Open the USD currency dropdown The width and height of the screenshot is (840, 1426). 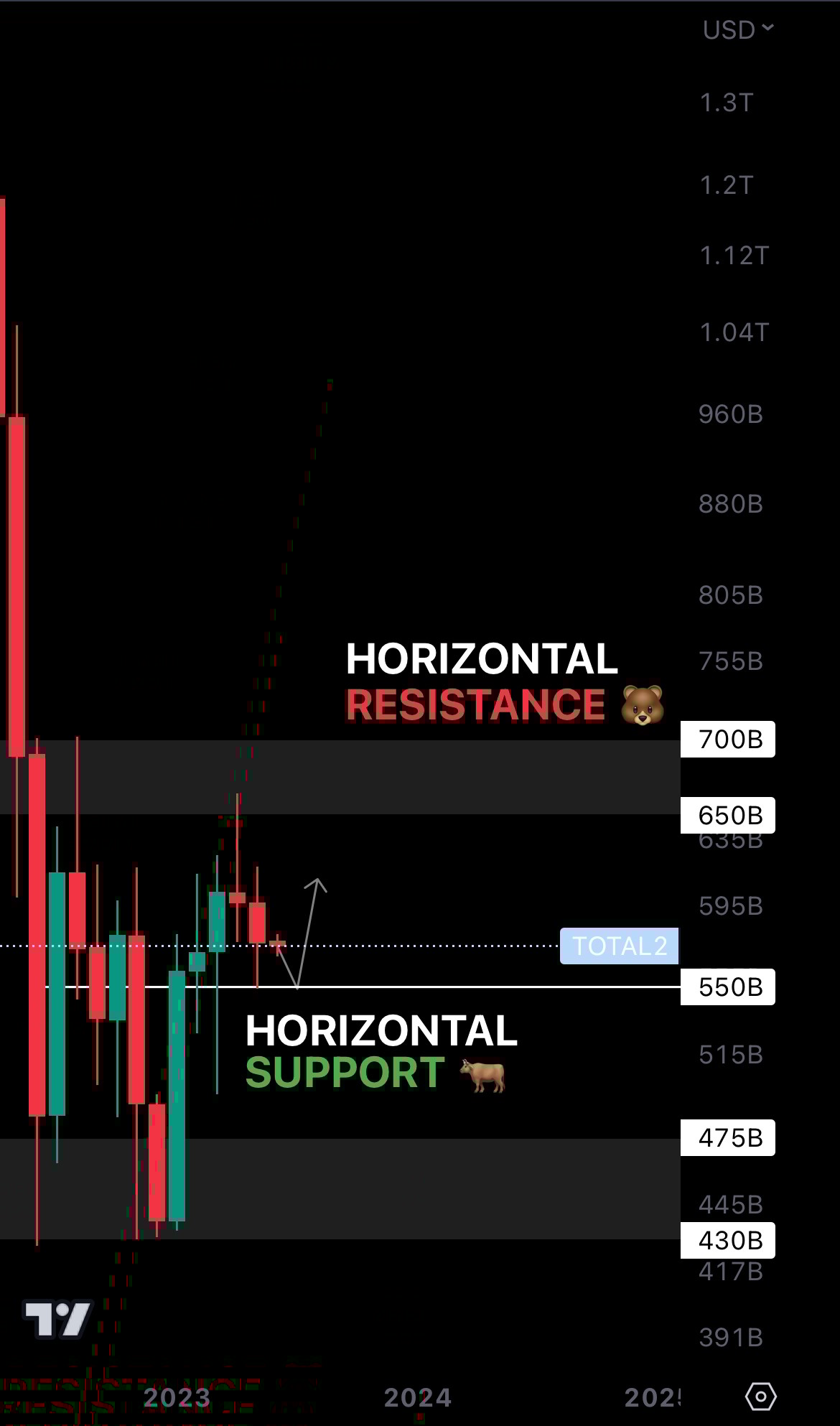(737, 29)
